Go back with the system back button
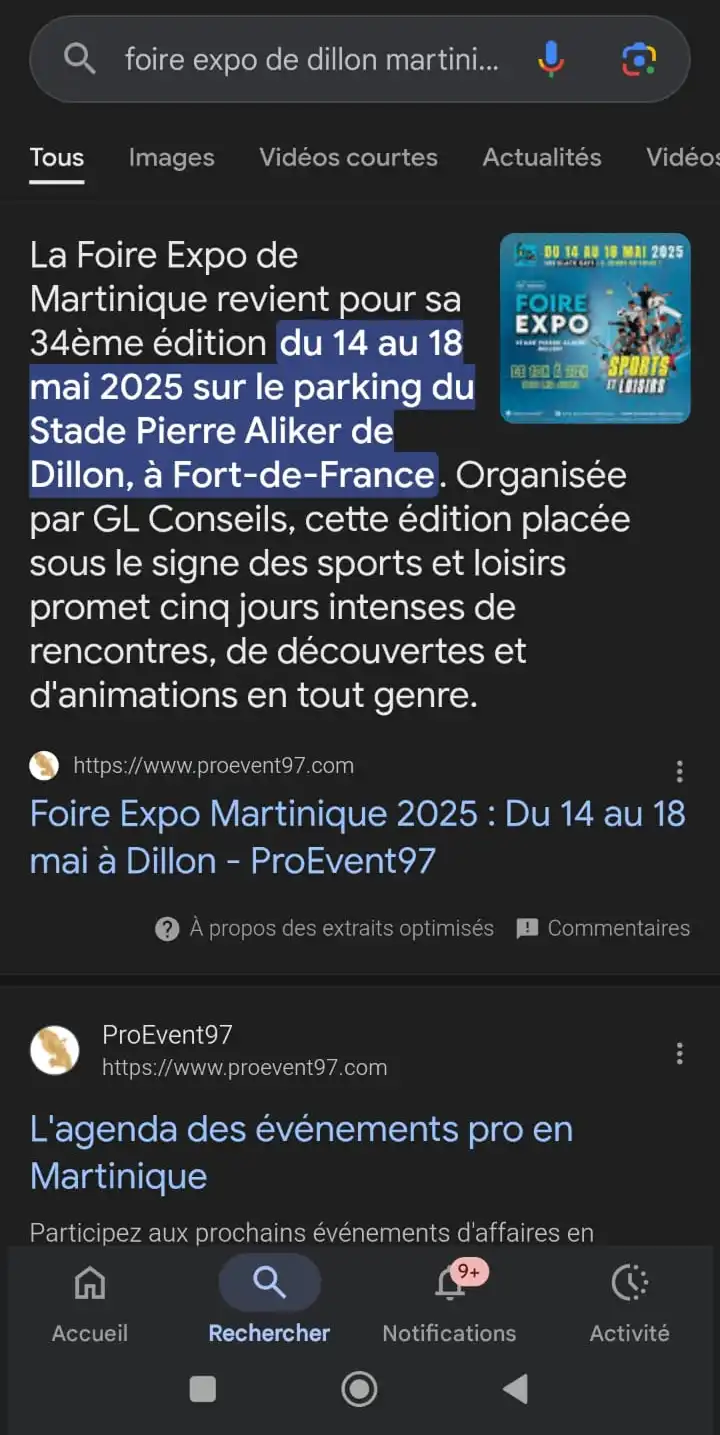This screenshot has height=1435, width=720. (515, 1389)
